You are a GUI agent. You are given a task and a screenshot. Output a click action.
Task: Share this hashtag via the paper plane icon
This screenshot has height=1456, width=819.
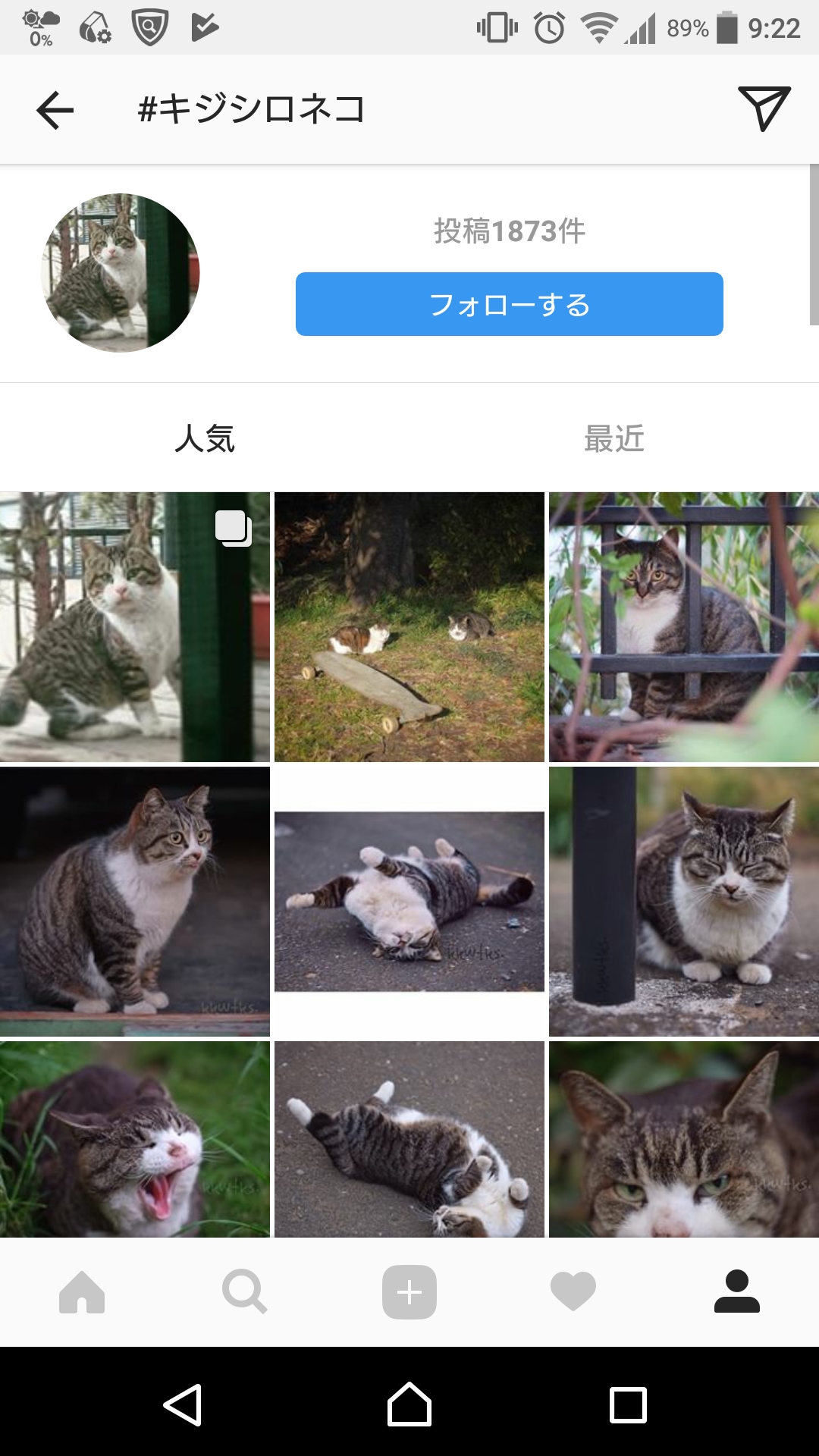click(x=764, y=108)
